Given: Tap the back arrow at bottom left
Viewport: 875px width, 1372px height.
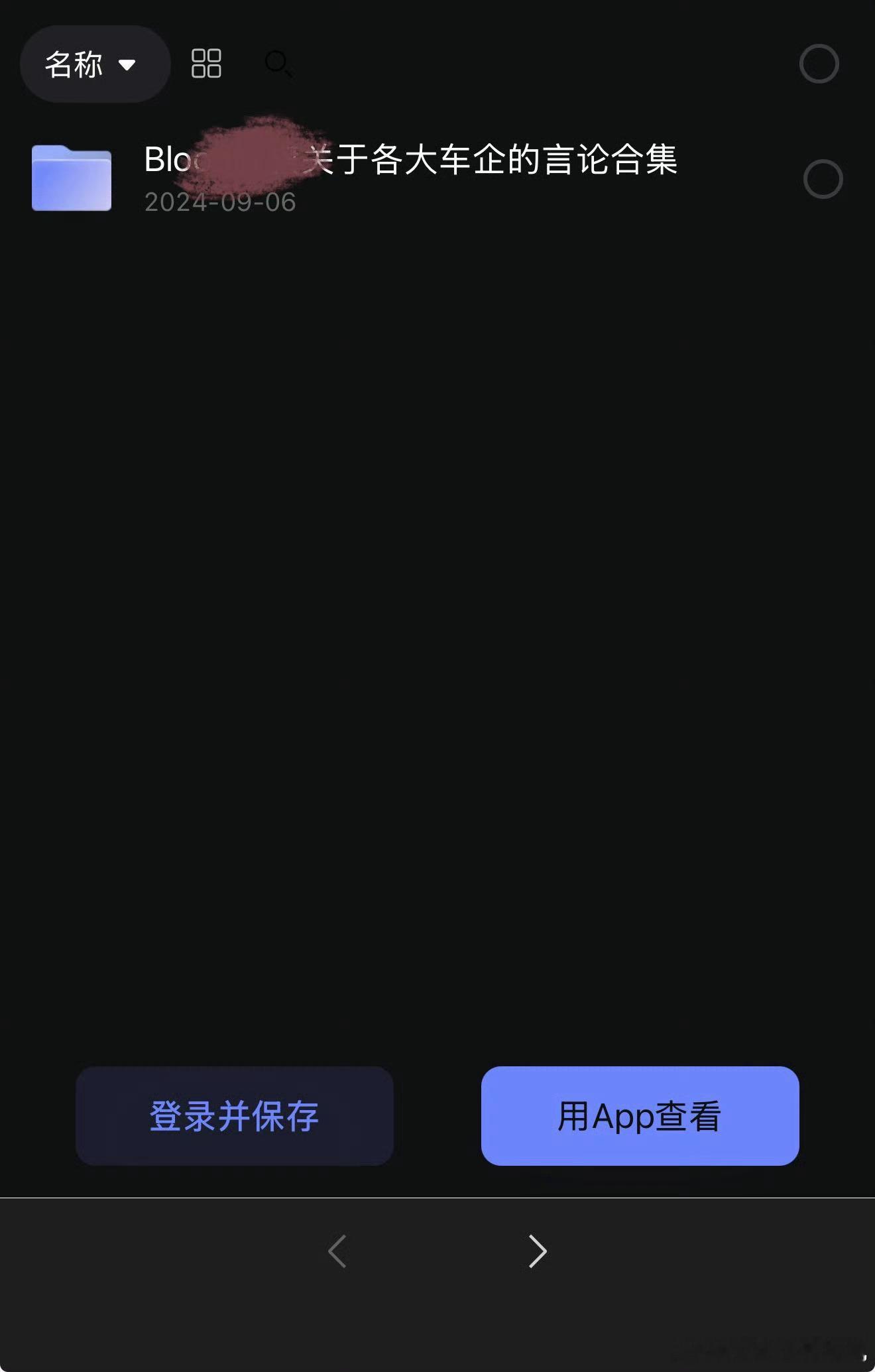Looking at the screenshot, I should (x=337, y=1252).
